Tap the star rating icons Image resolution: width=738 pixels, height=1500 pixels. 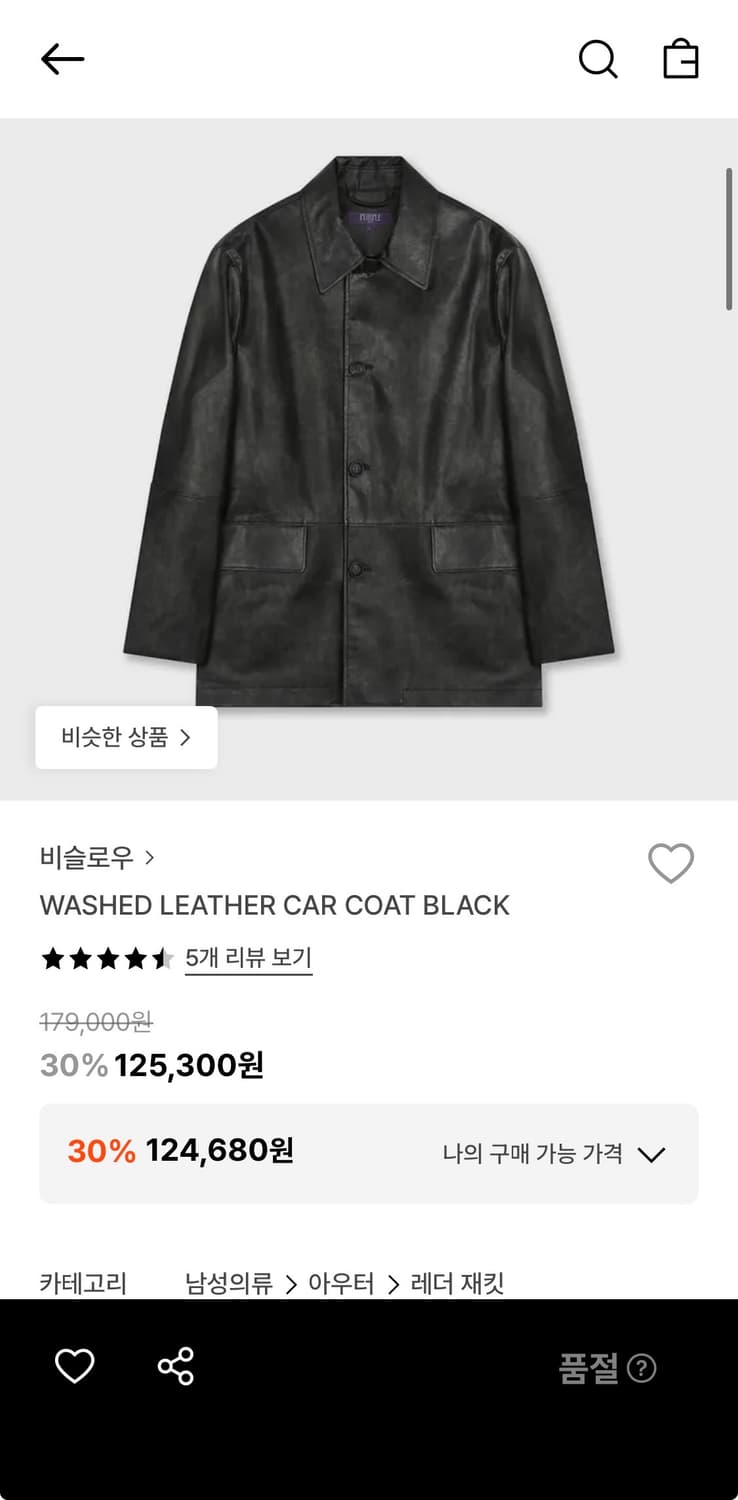[105, 958]
